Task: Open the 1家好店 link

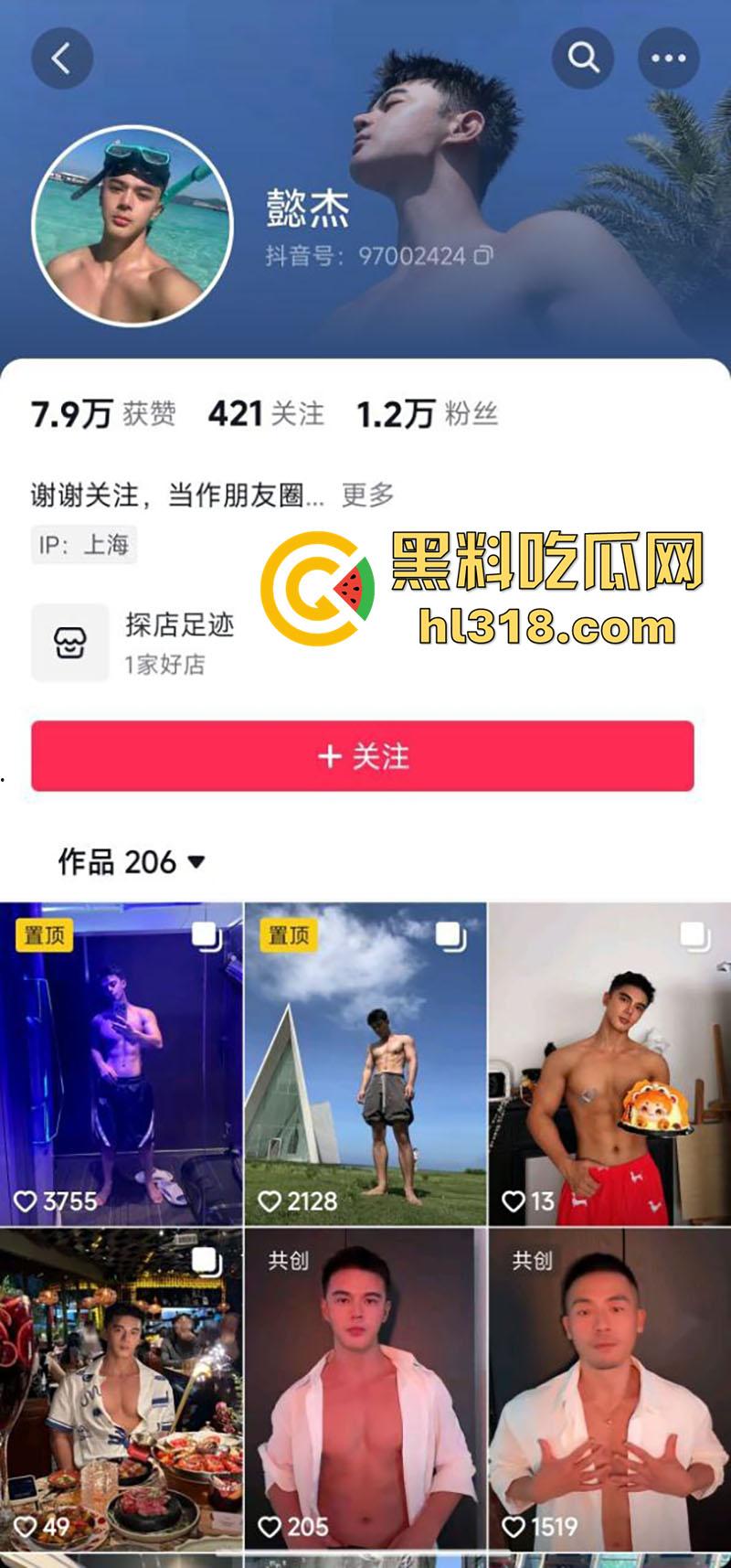Action: click(165, 666)
